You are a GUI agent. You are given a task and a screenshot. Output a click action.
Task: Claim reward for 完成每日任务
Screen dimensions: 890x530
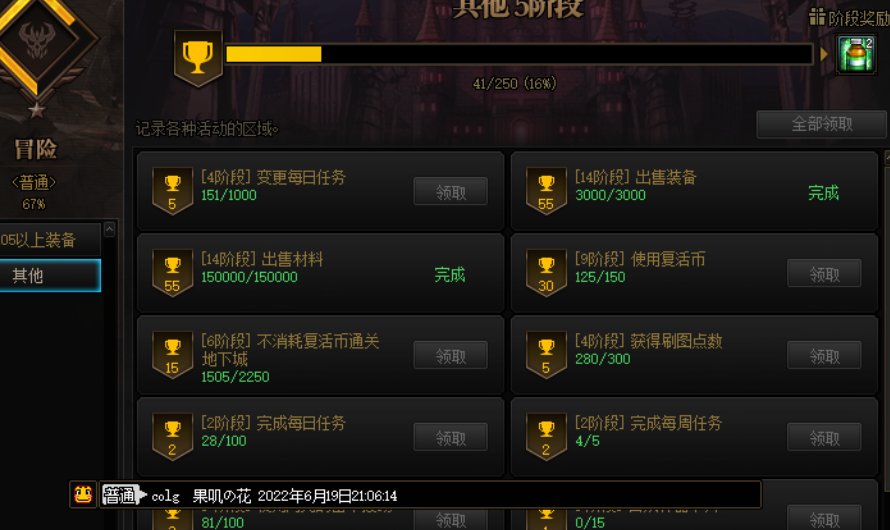pyautogui.click(x=450, y=437)
